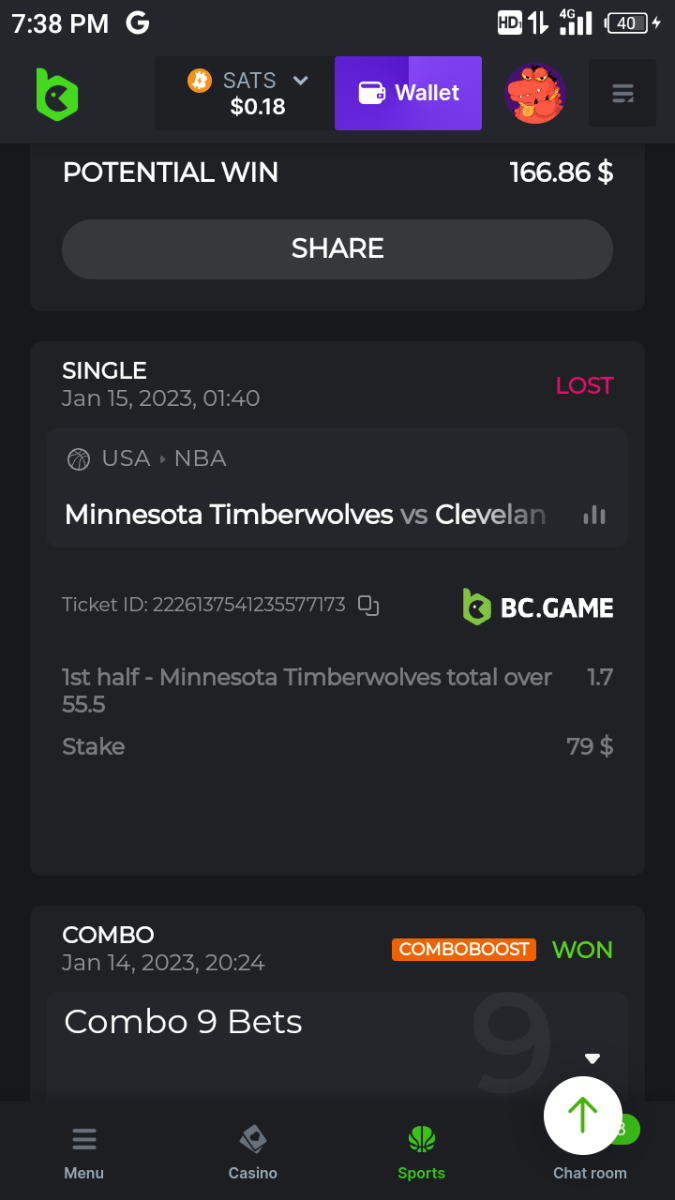Open the Menu tab

point(84,1151)
